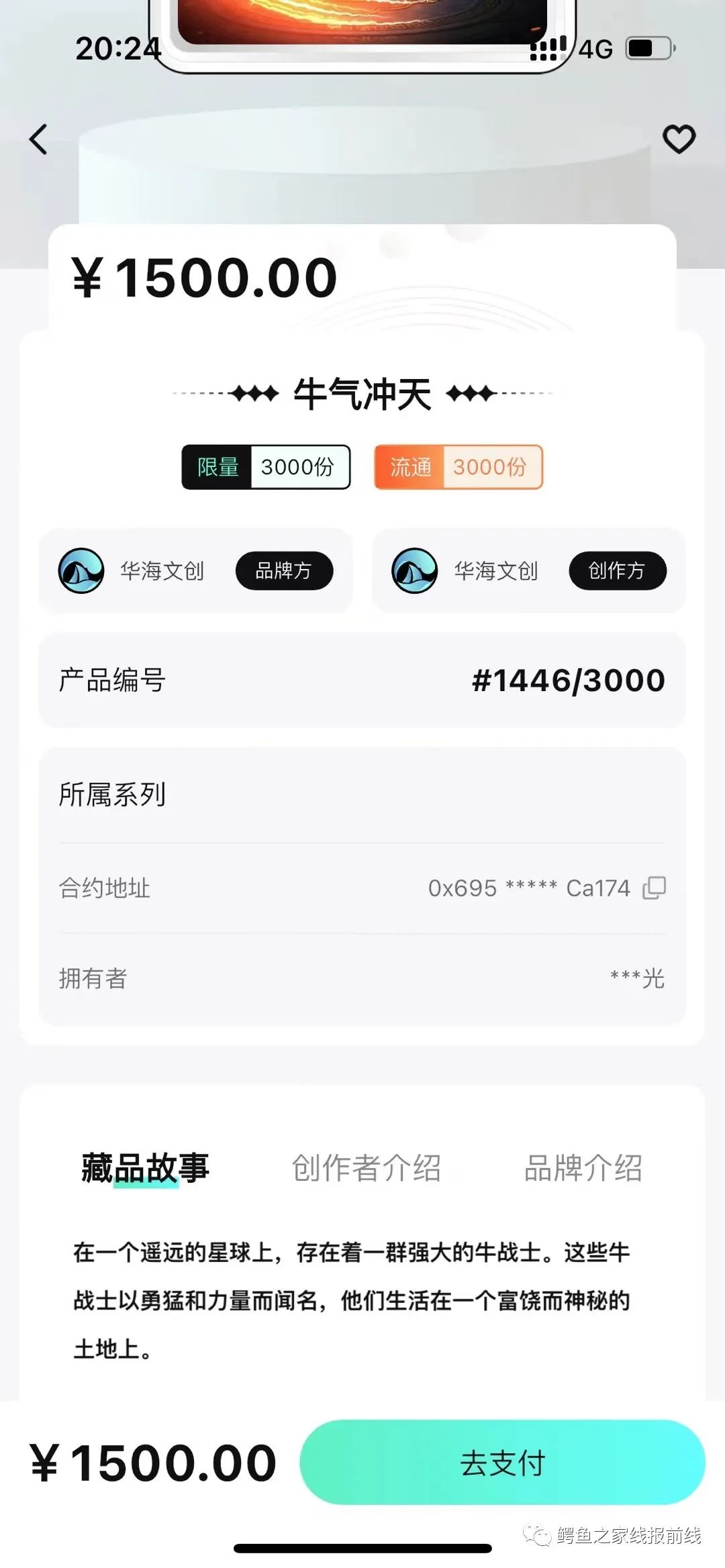Go back using the top-left arrow
725x1568 pixels.
39,140
